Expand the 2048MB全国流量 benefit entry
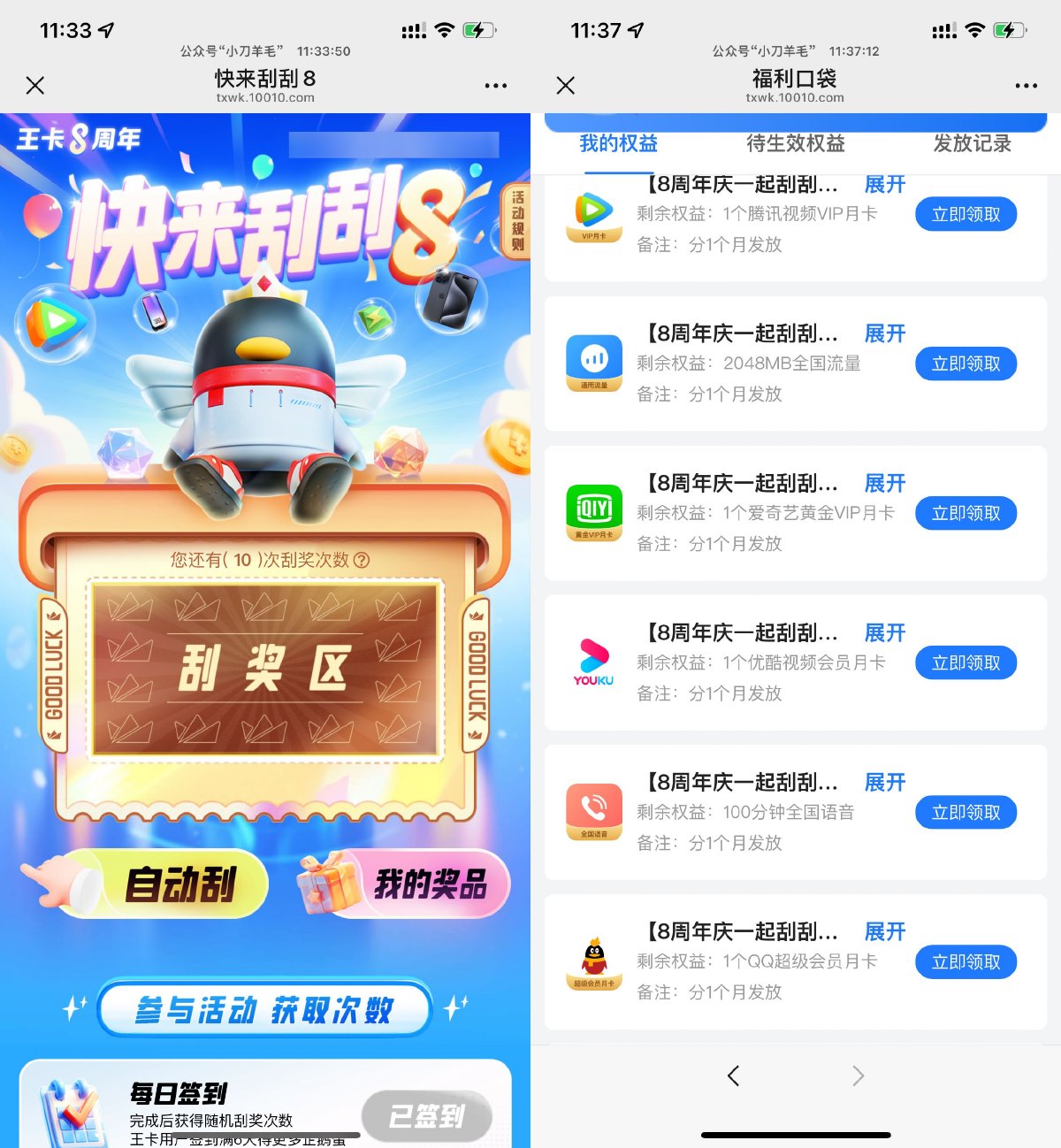 point(885,334)
